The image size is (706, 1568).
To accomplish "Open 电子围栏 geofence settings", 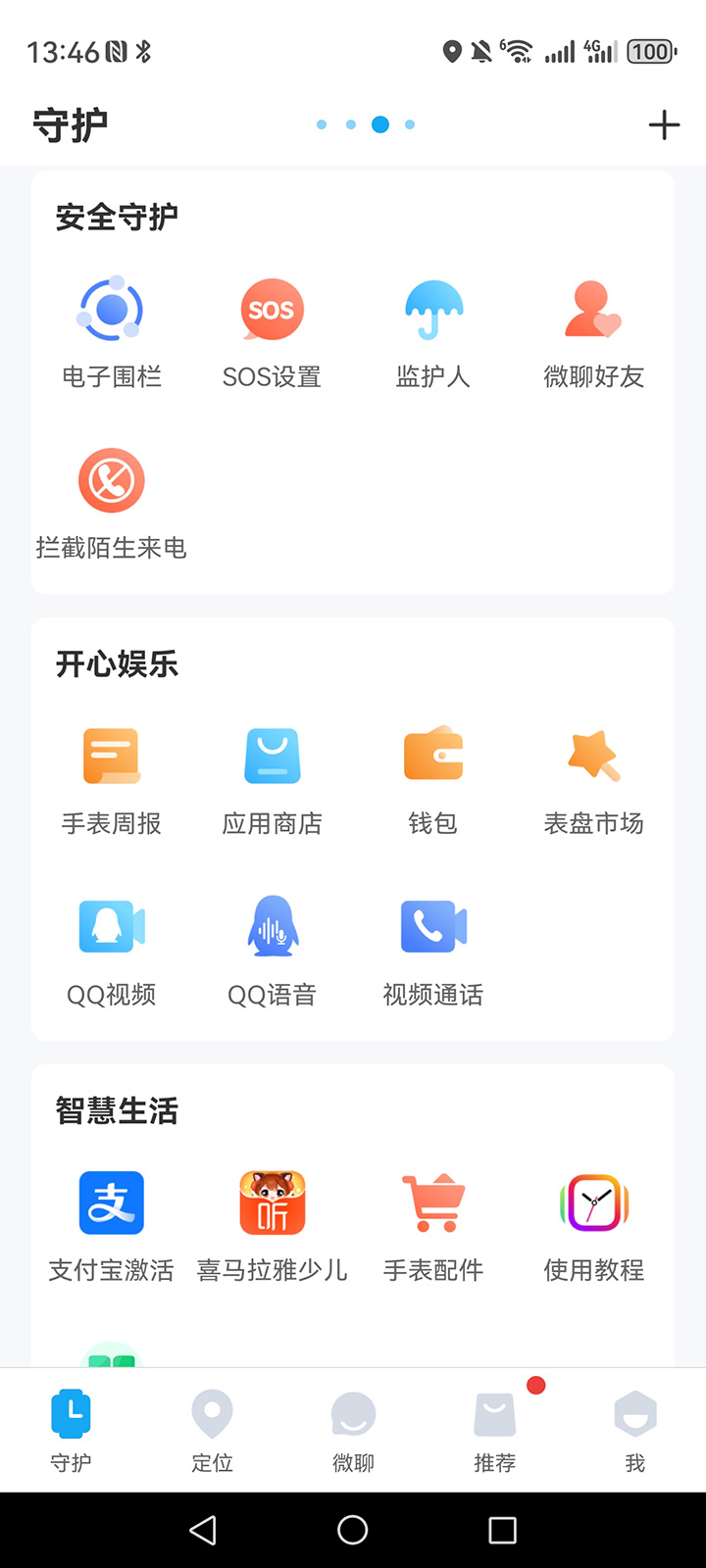I will (112, 332).
